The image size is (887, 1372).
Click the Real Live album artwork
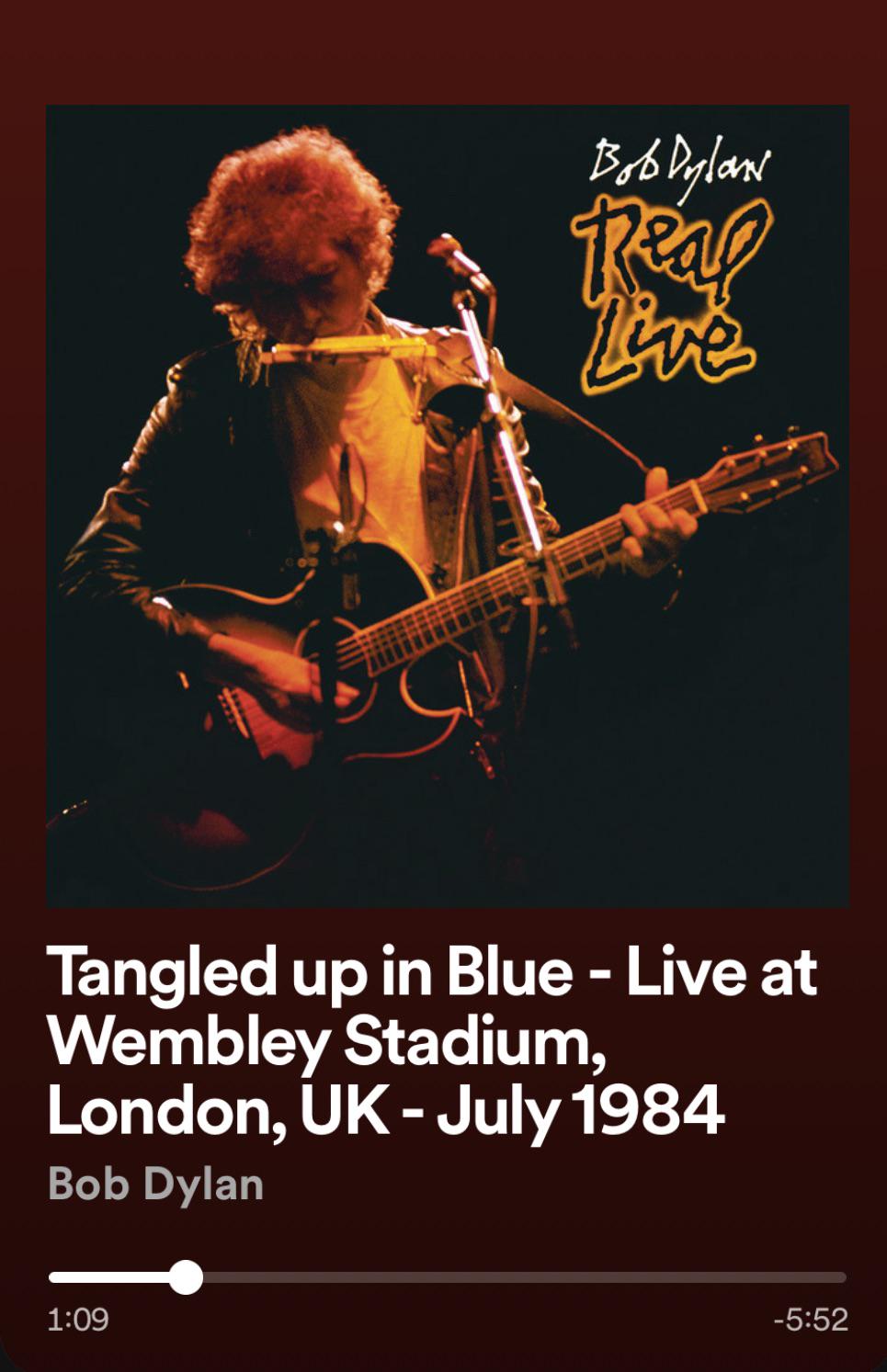[x=441, y=501]
